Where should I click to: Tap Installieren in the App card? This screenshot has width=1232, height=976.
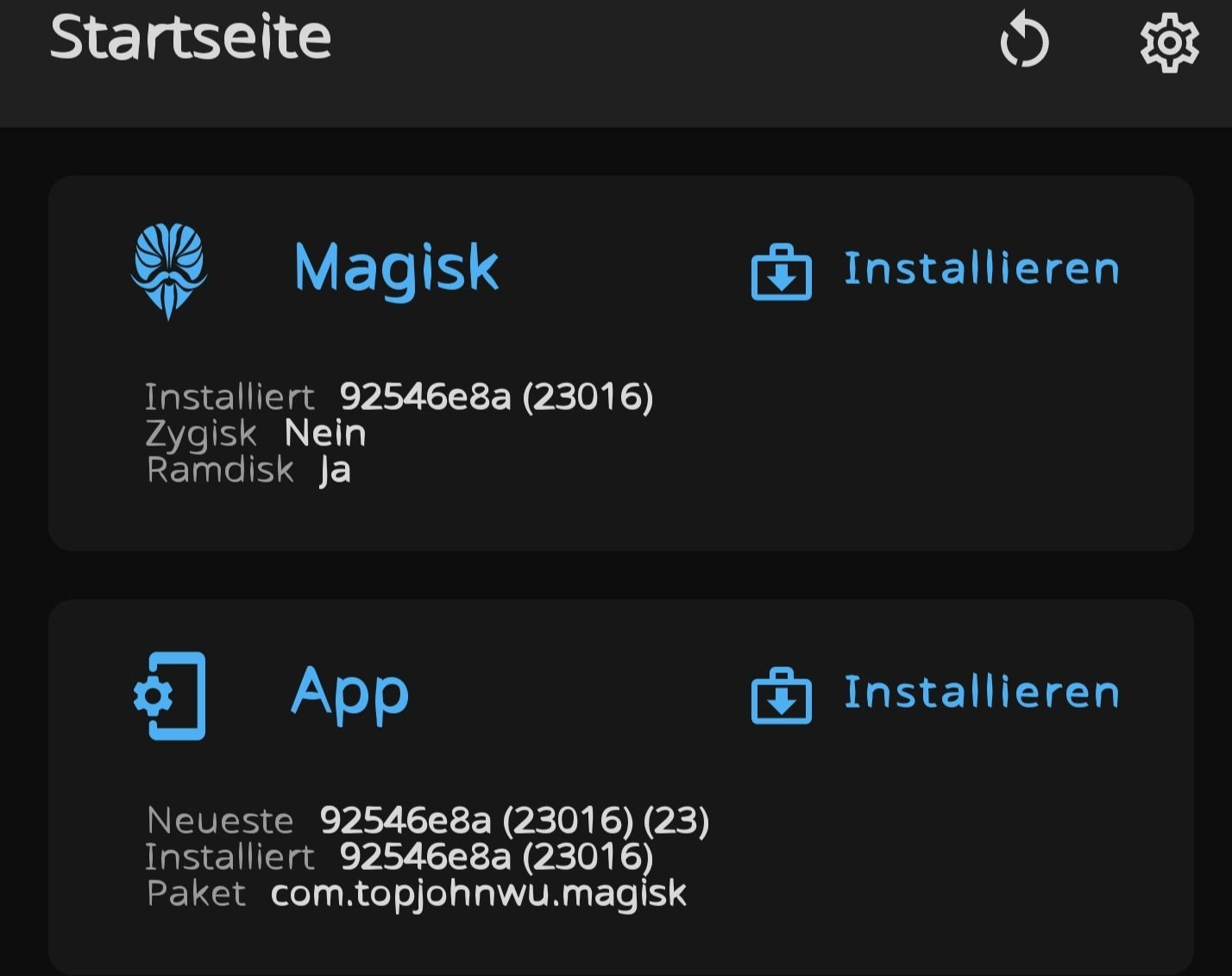936,693
